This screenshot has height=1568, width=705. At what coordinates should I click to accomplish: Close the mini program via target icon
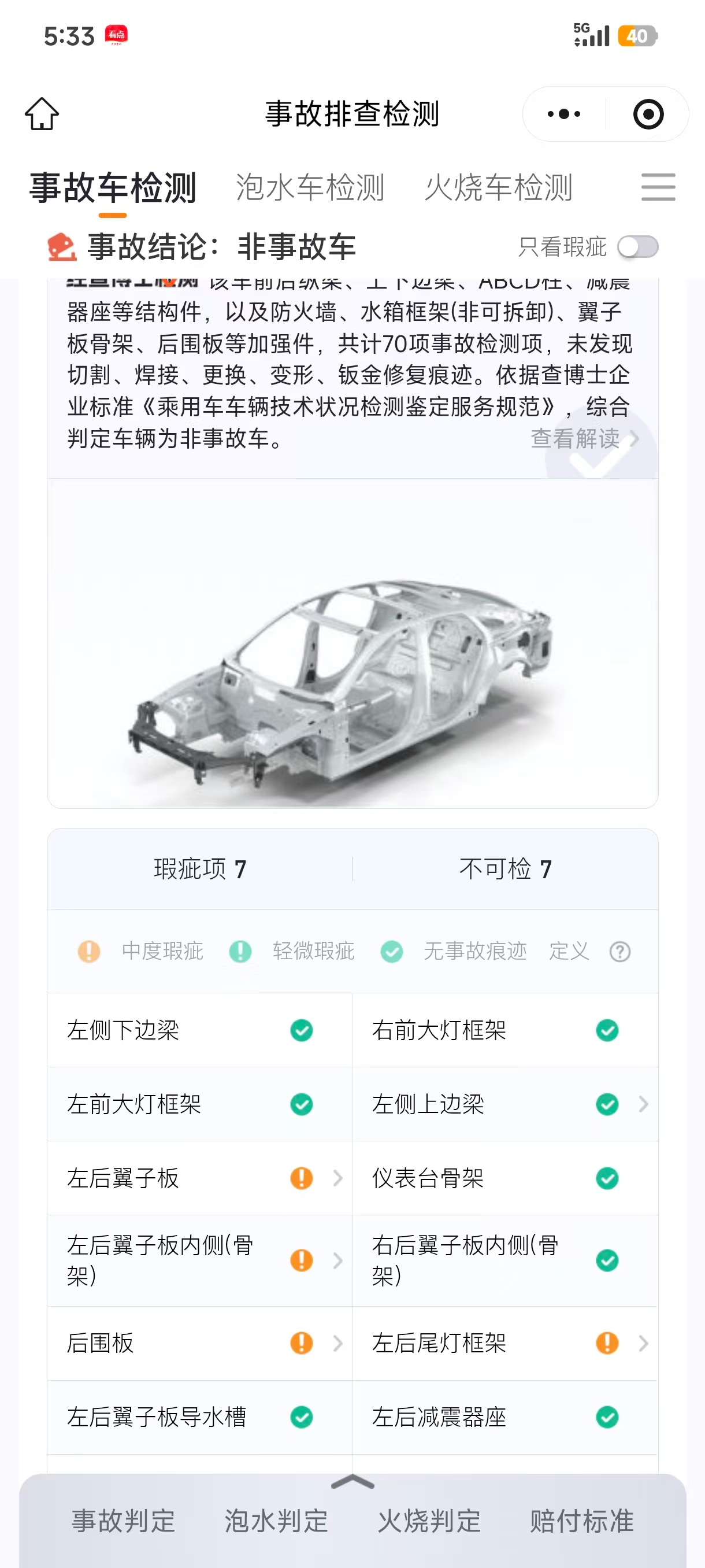648,114
